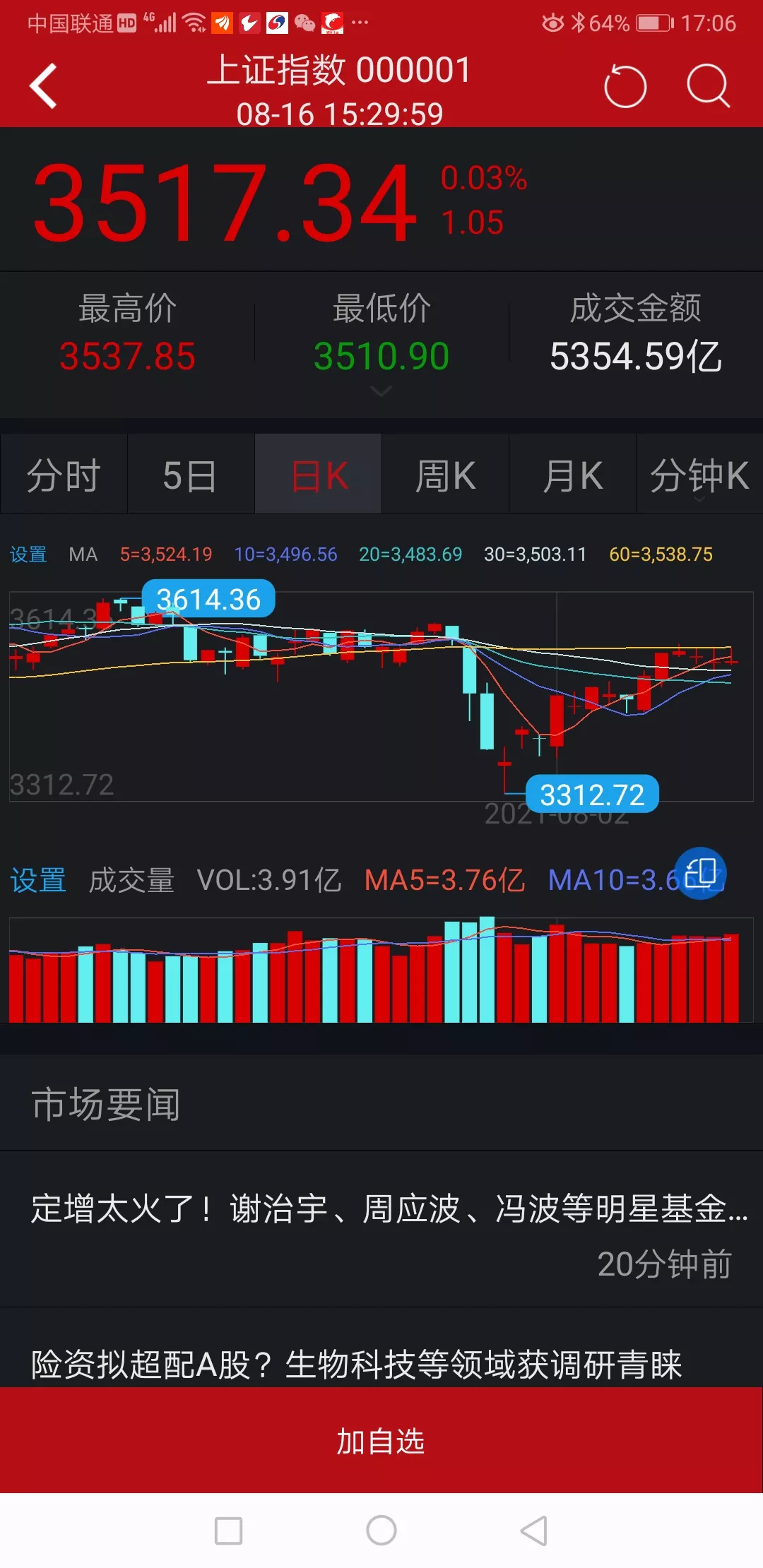Open MA indicator 设置
This screenshot has width=763, height=1568.
pos(28,554)
